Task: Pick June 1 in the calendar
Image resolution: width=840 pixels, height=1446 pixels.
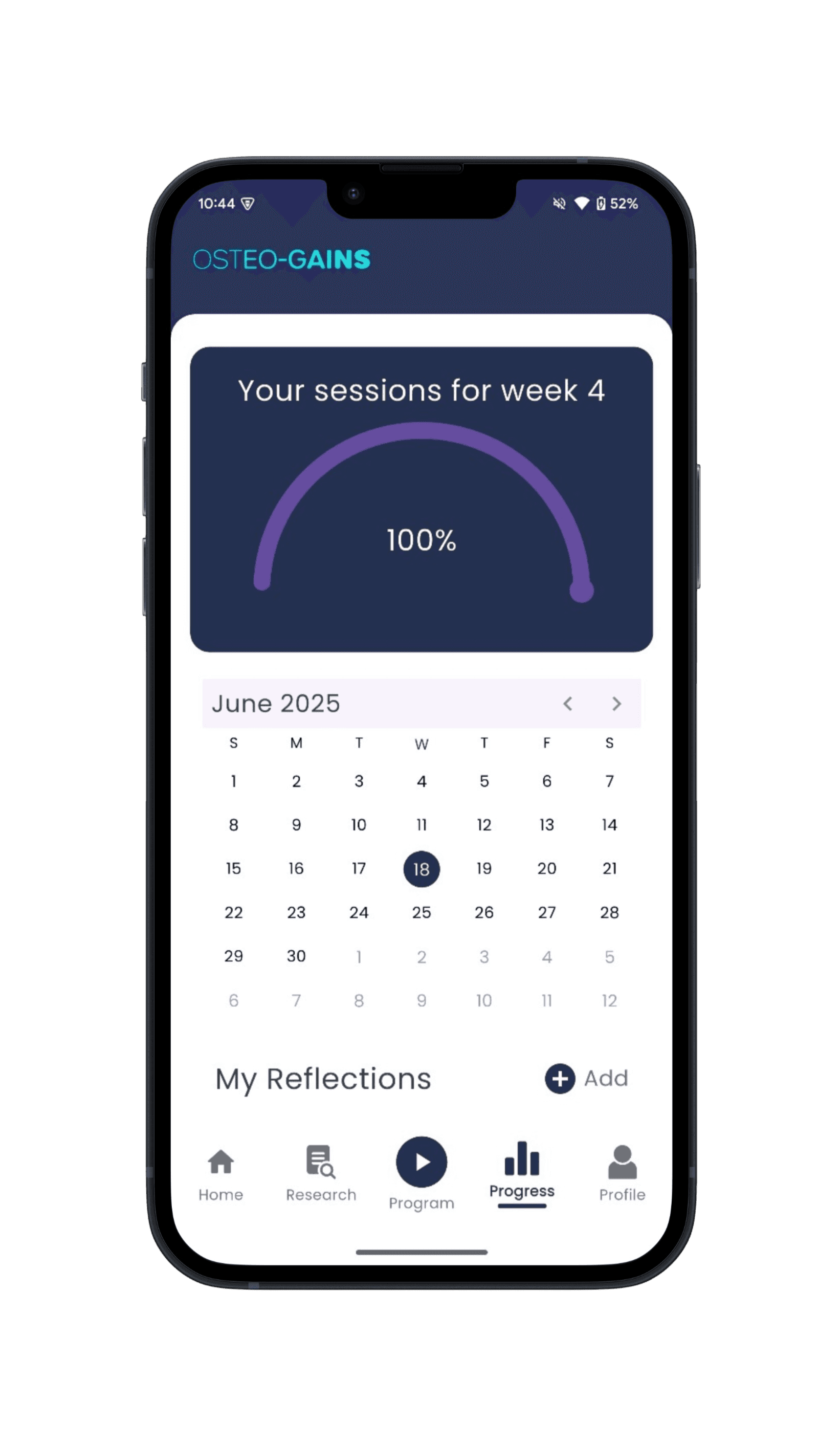Action: click(x=233, y=781)
